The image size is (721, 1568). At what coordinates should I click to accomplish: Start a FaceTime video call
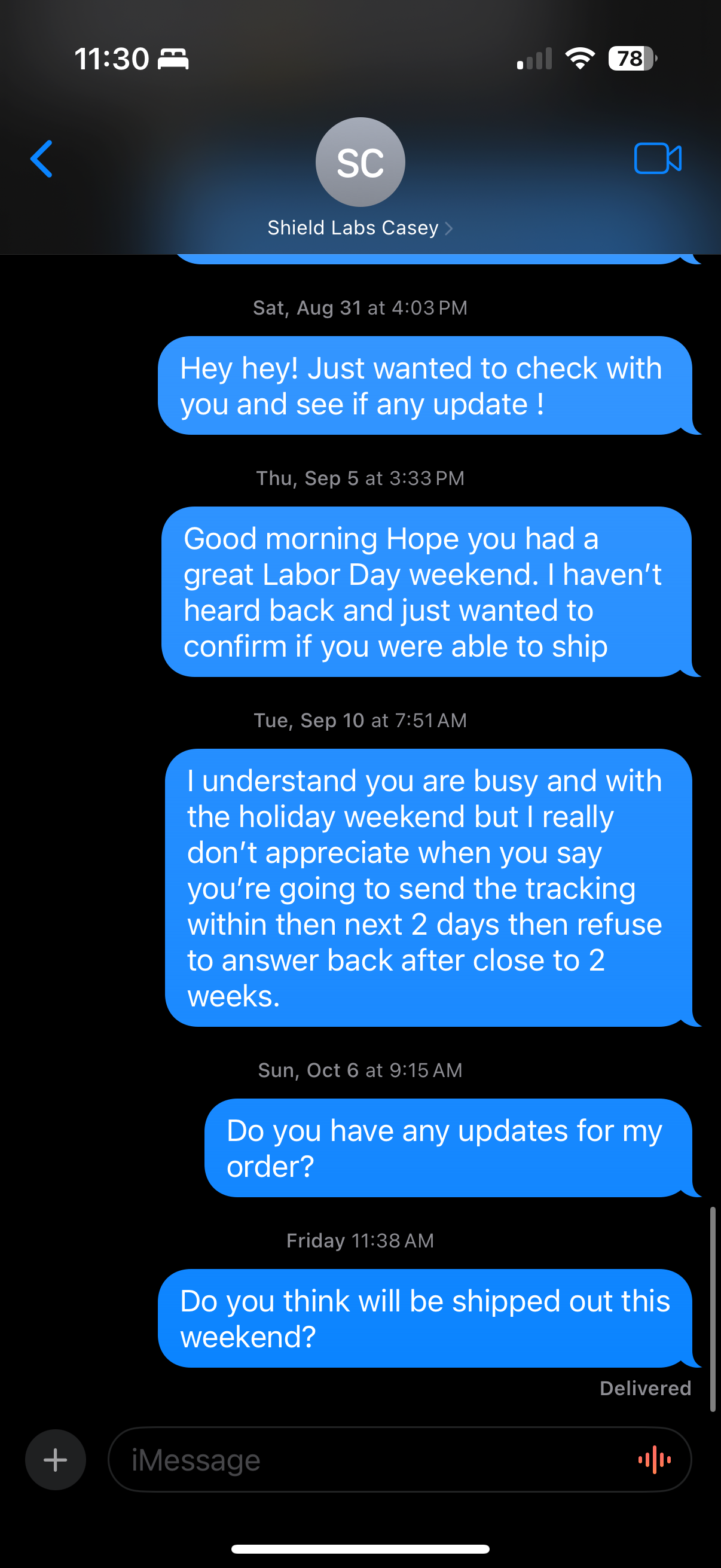click(x=658, y=158)
